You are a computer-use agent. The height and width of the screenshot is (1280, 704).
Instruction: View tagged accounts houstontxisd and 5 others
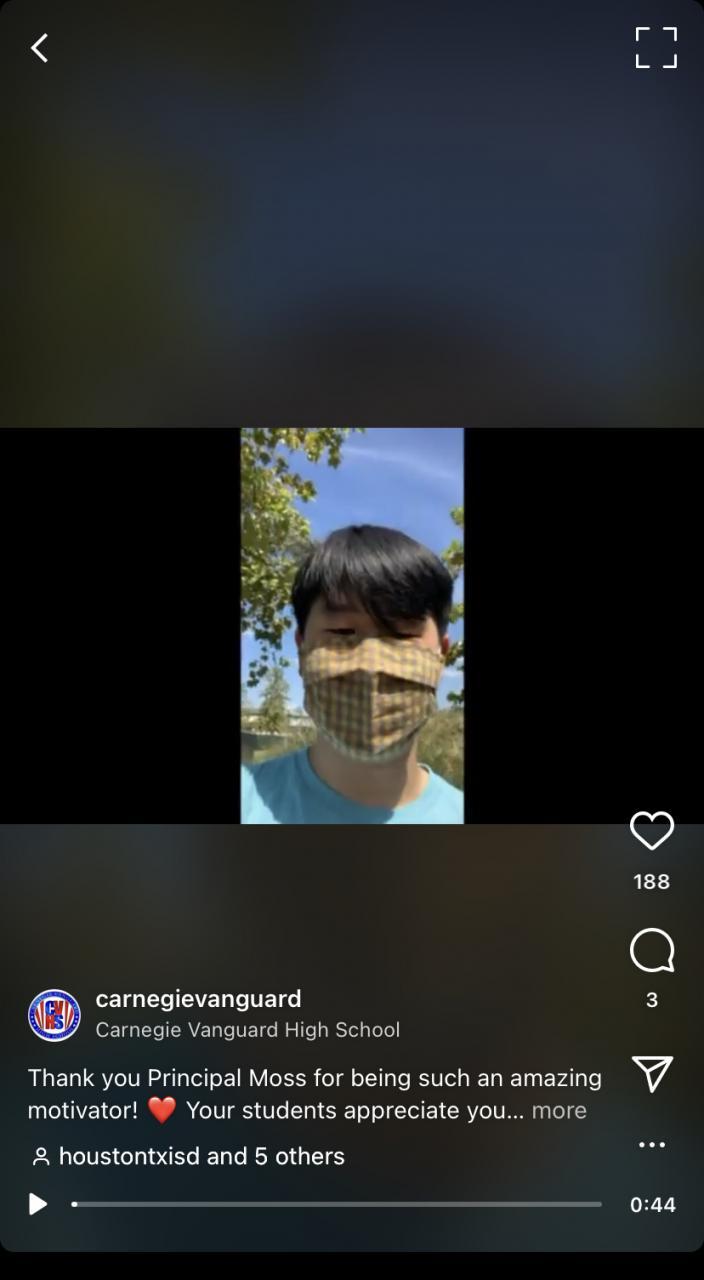(x=188, y=1157)
